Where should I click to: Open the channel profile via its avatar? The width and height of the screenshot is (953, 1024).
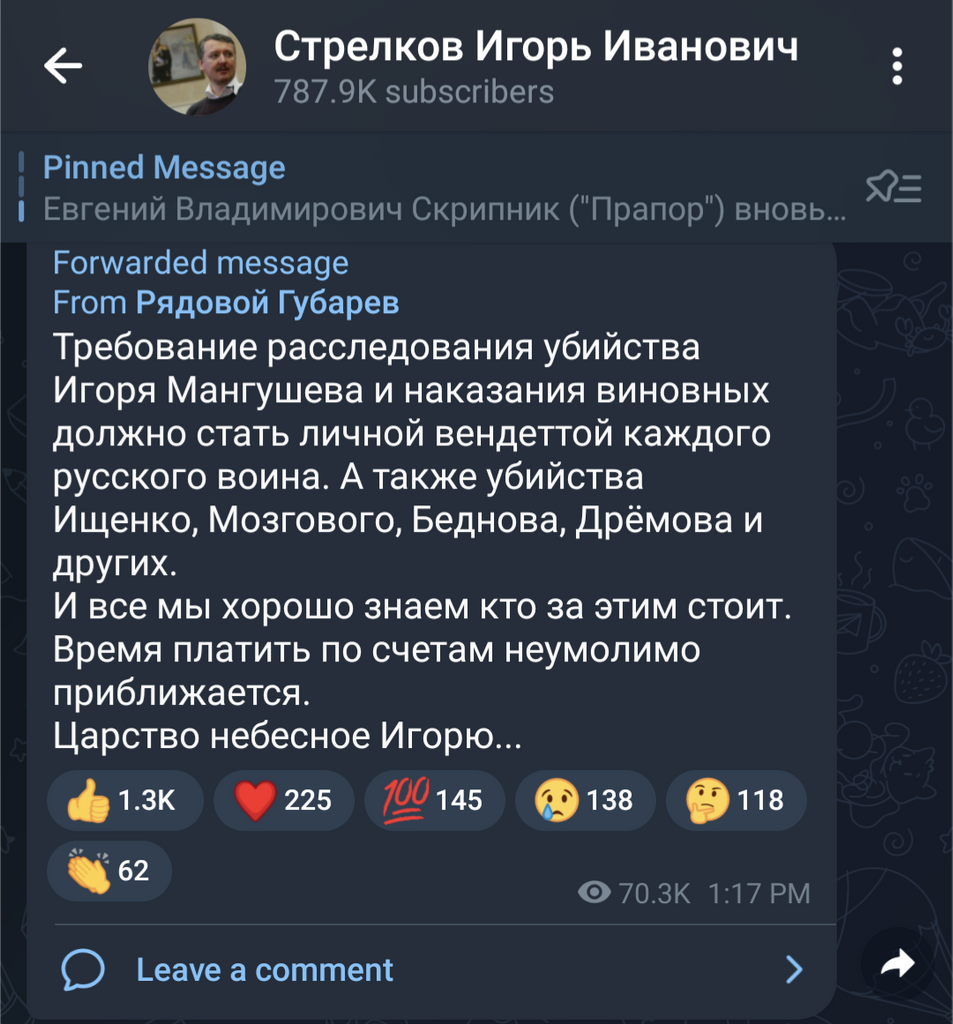pos(197,68)
